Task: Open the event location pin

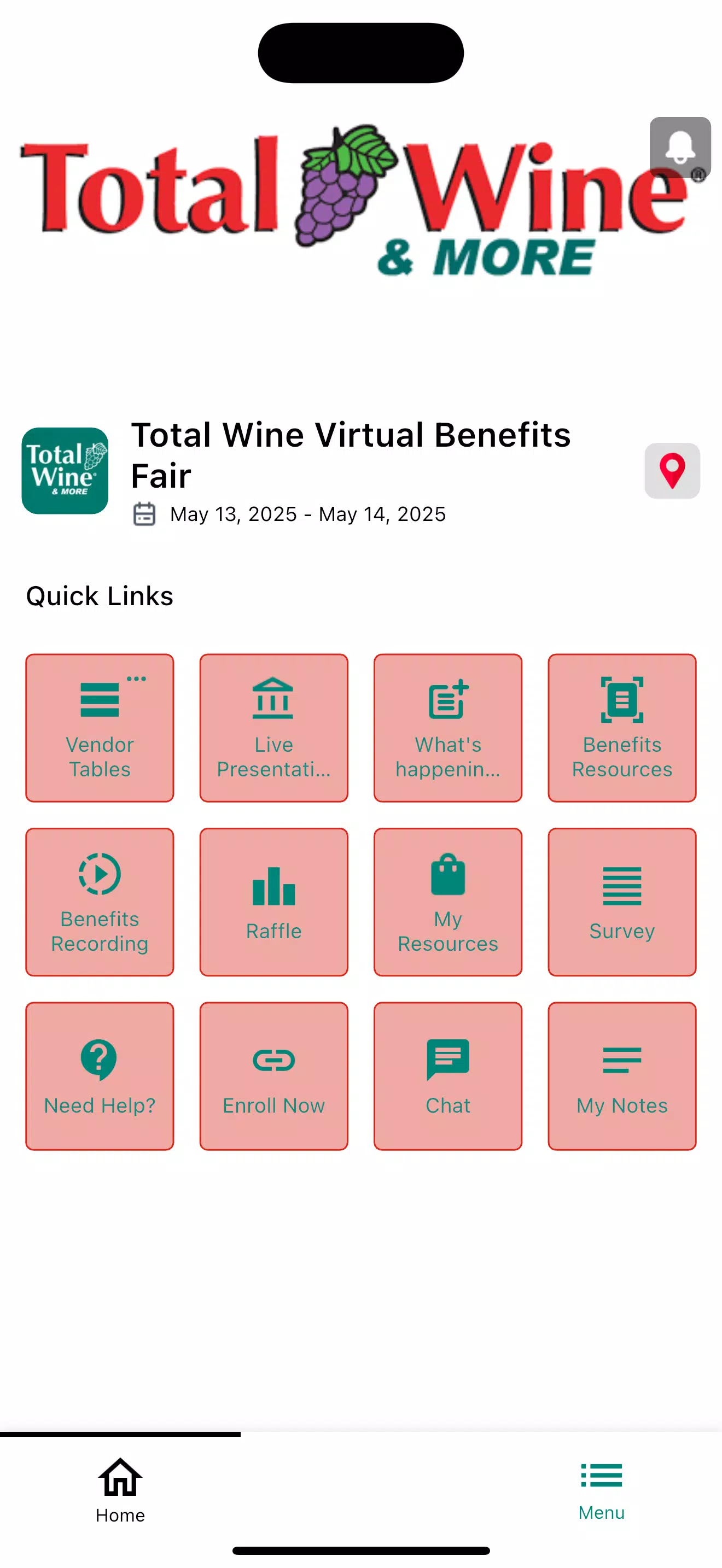Action: click(x=672, y=471)
